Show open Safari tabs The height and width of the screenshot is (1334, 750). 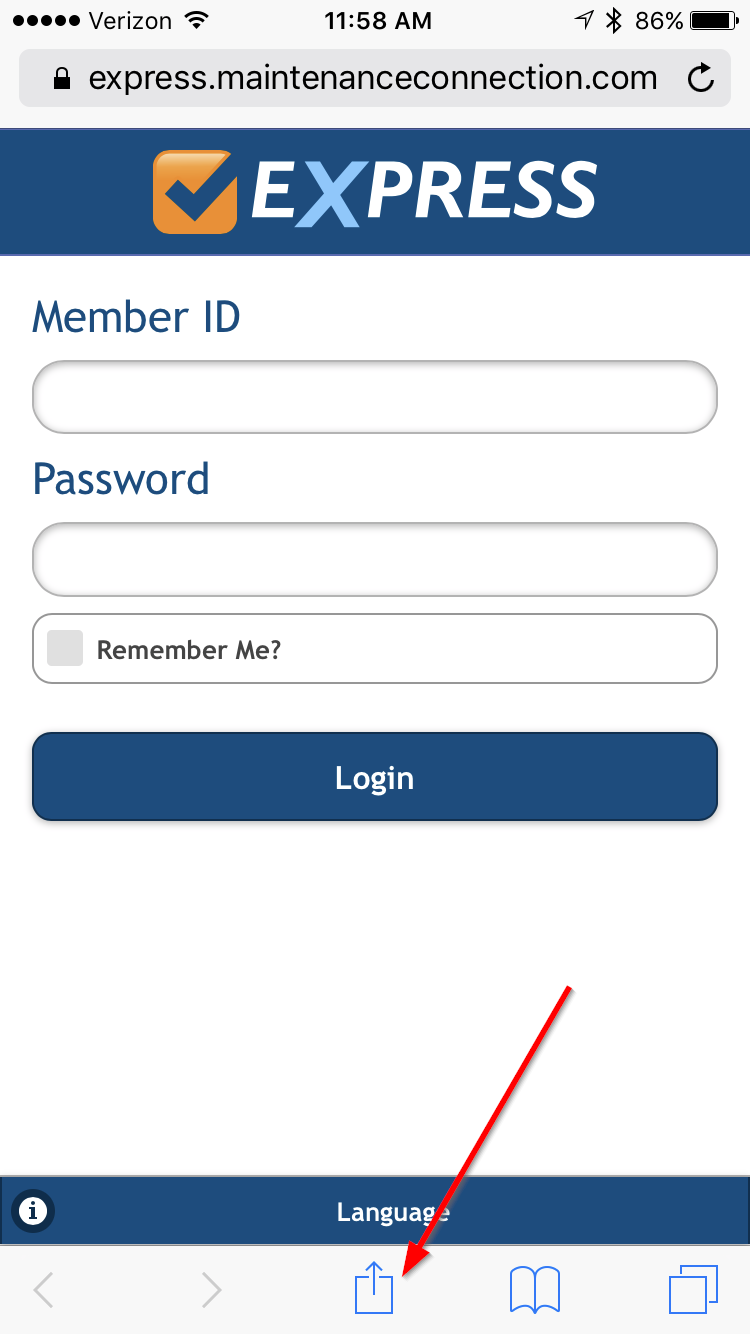coord(693,1290)
